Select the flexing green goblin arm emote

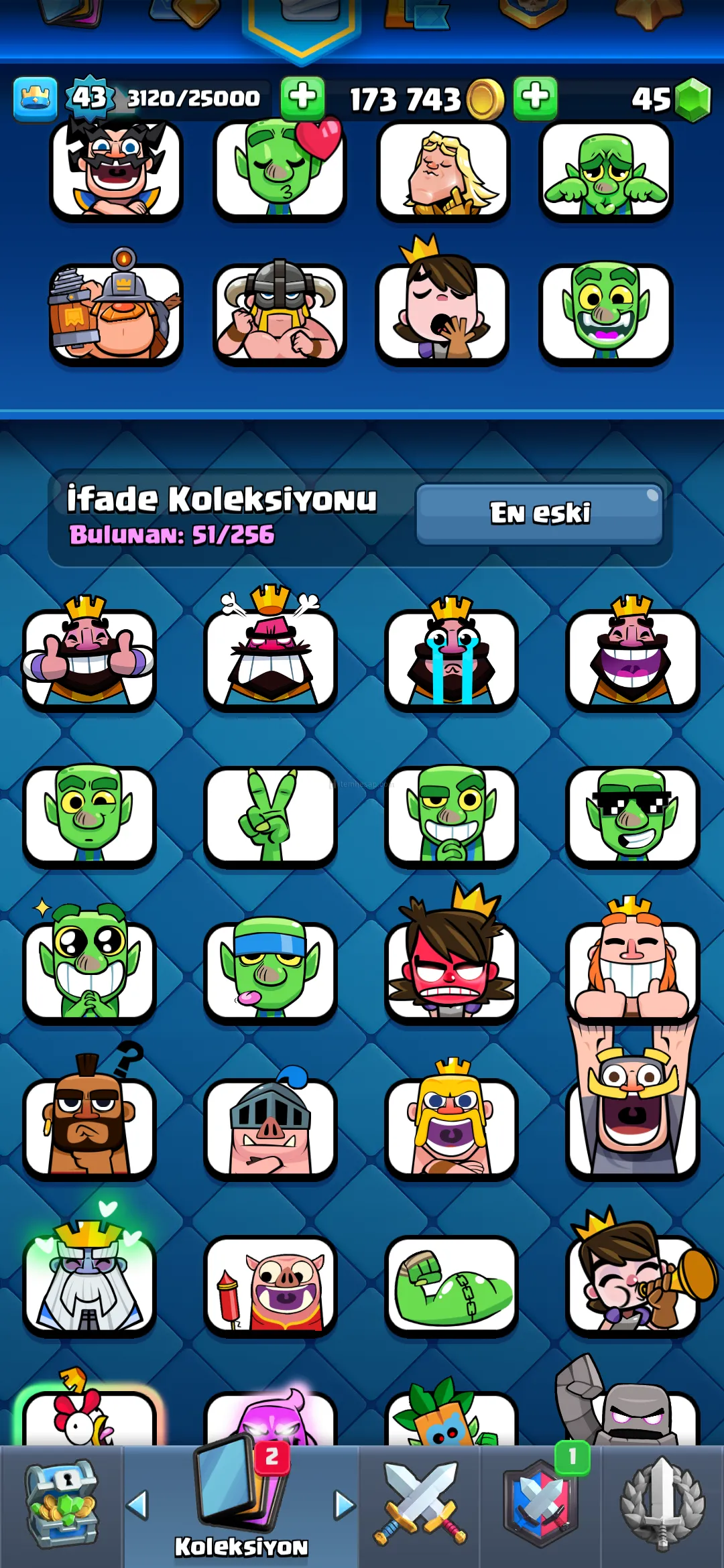pyautogui.click(x=451, y=1284)
